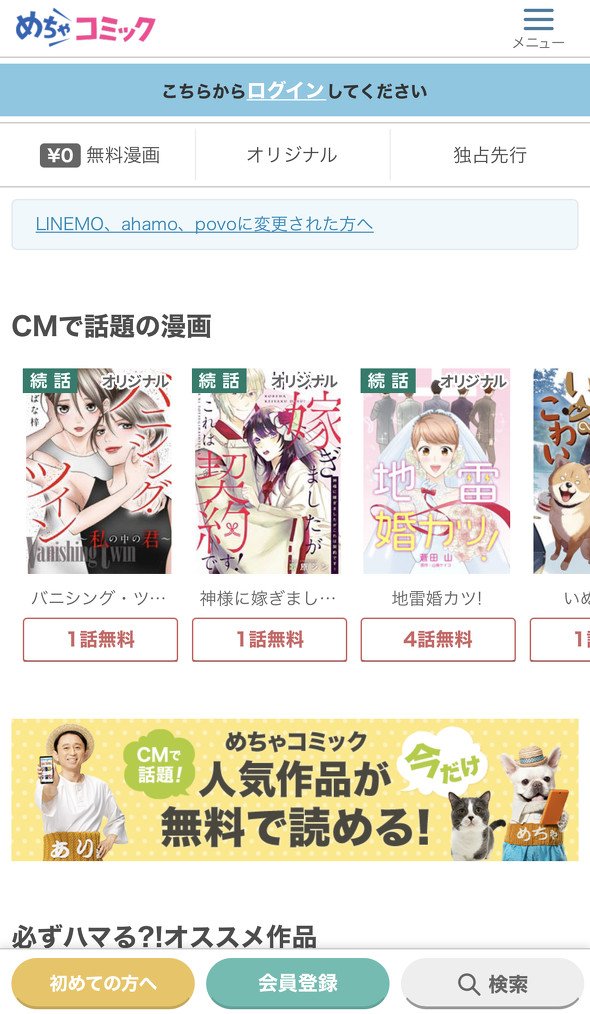Screen dimensions: 590x1014
Task: Go to the めちゃコミック home logo
Action: click(85, 28)
